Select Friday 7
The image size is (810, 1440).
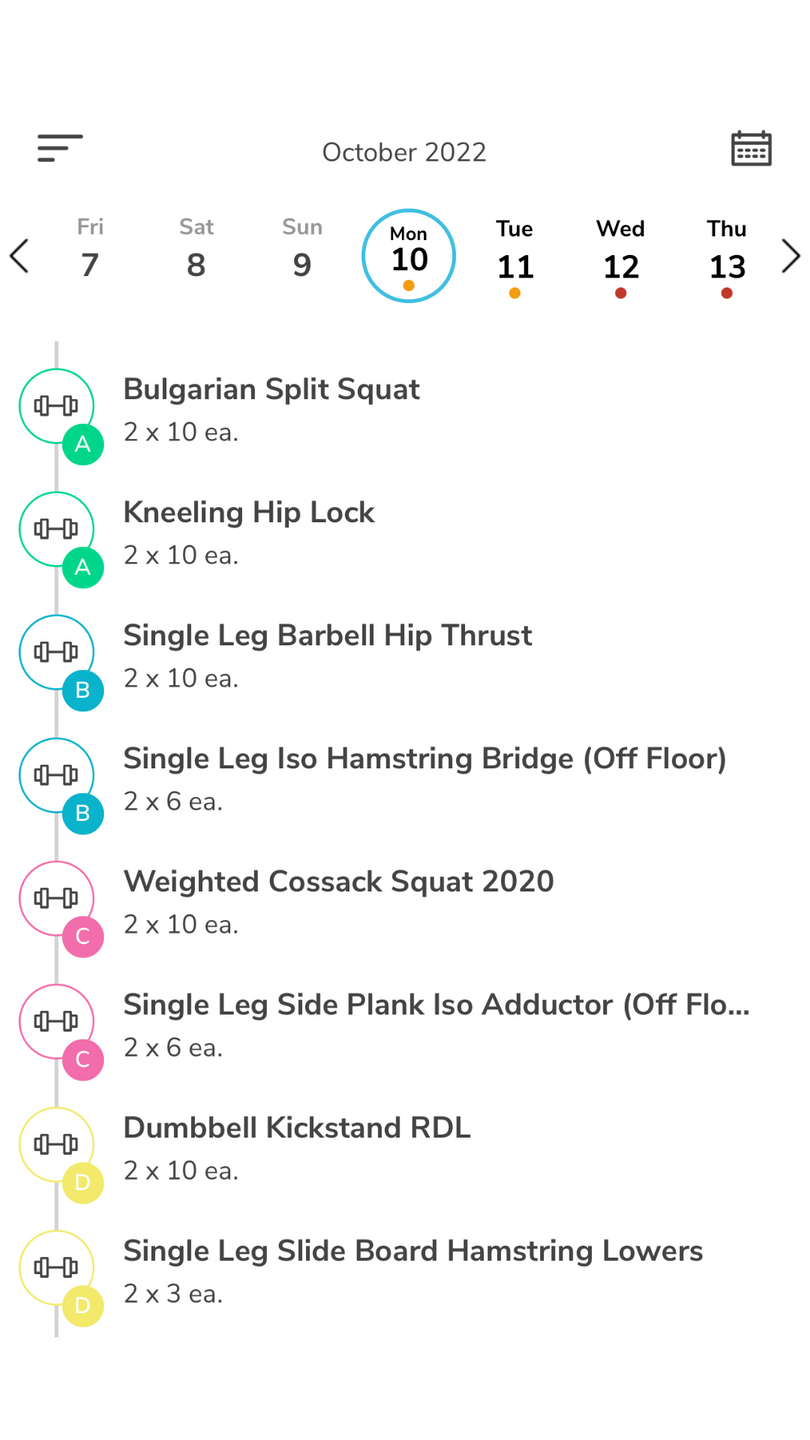coord(90,250)
